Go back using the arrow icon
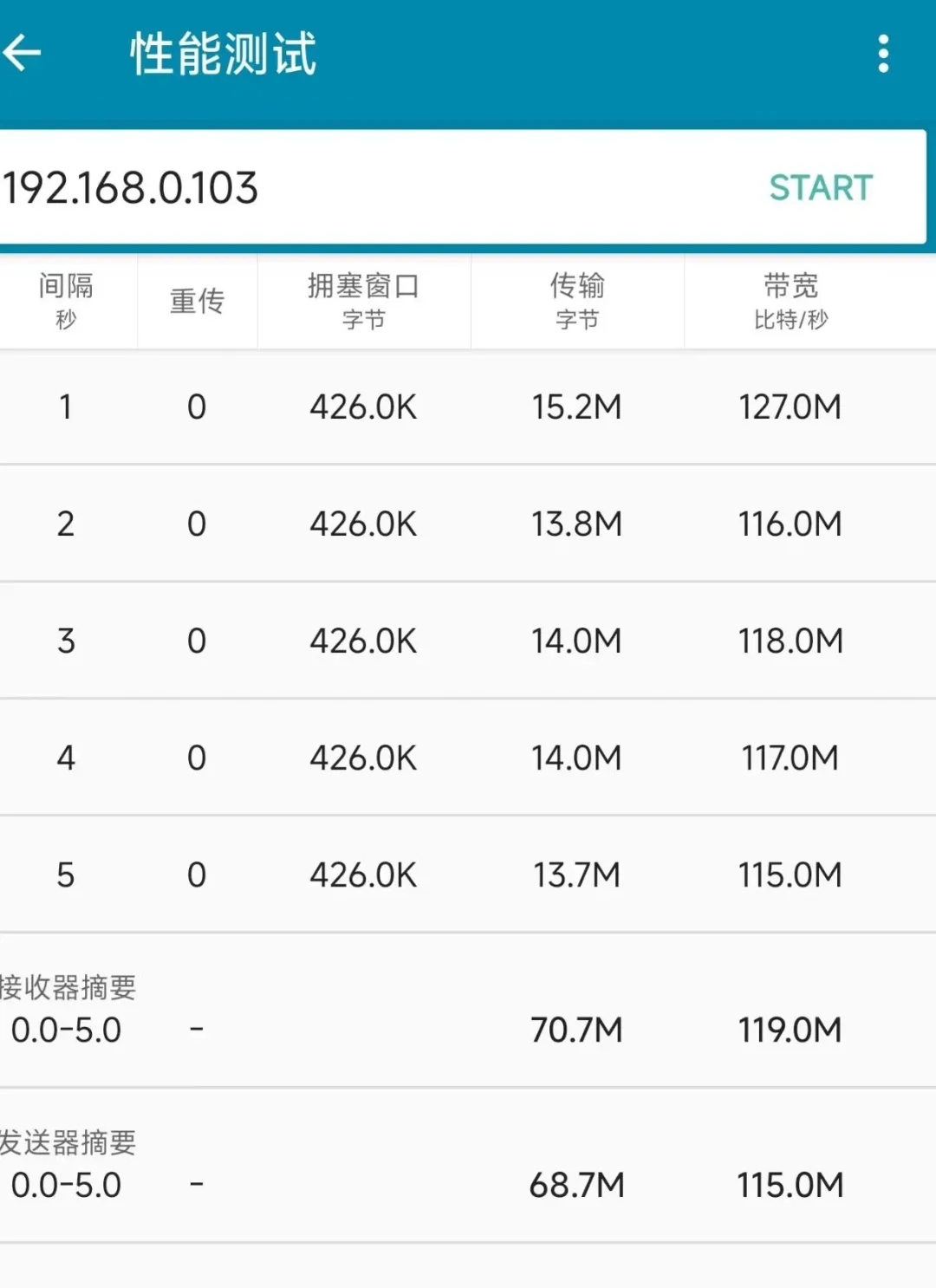 (23, 54)
